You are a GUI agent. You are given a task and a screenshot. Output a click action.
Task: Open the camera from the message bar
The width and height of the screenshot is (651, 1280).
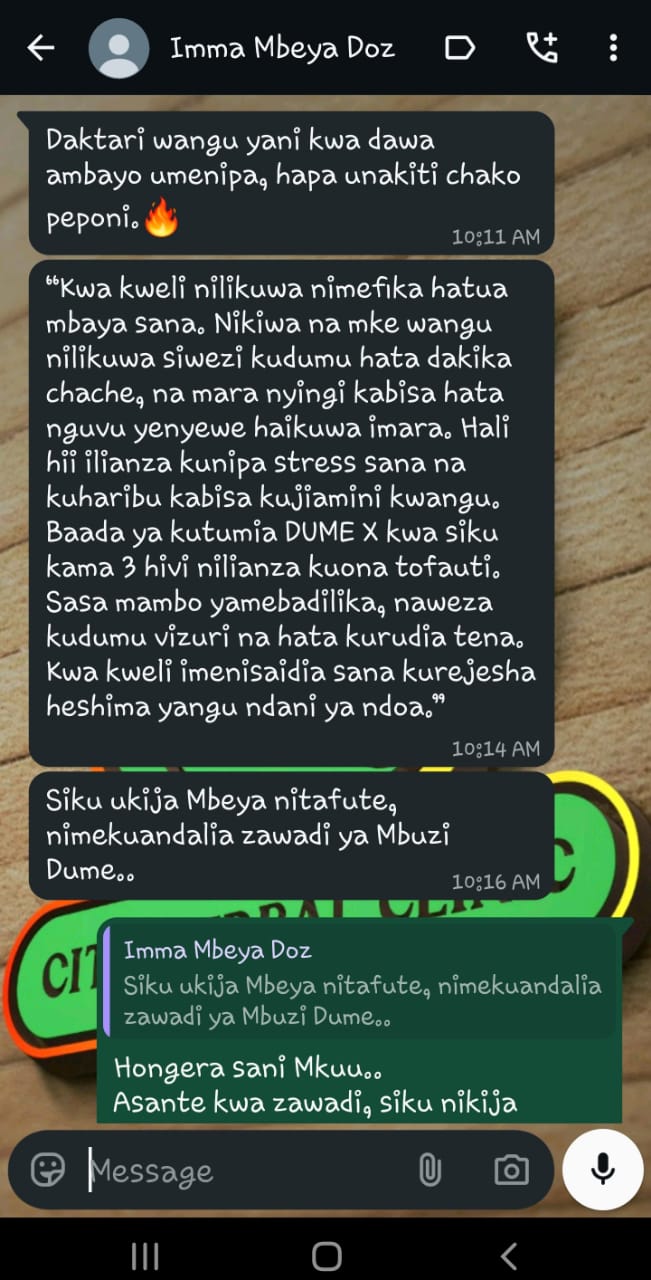coord(511,1169)
